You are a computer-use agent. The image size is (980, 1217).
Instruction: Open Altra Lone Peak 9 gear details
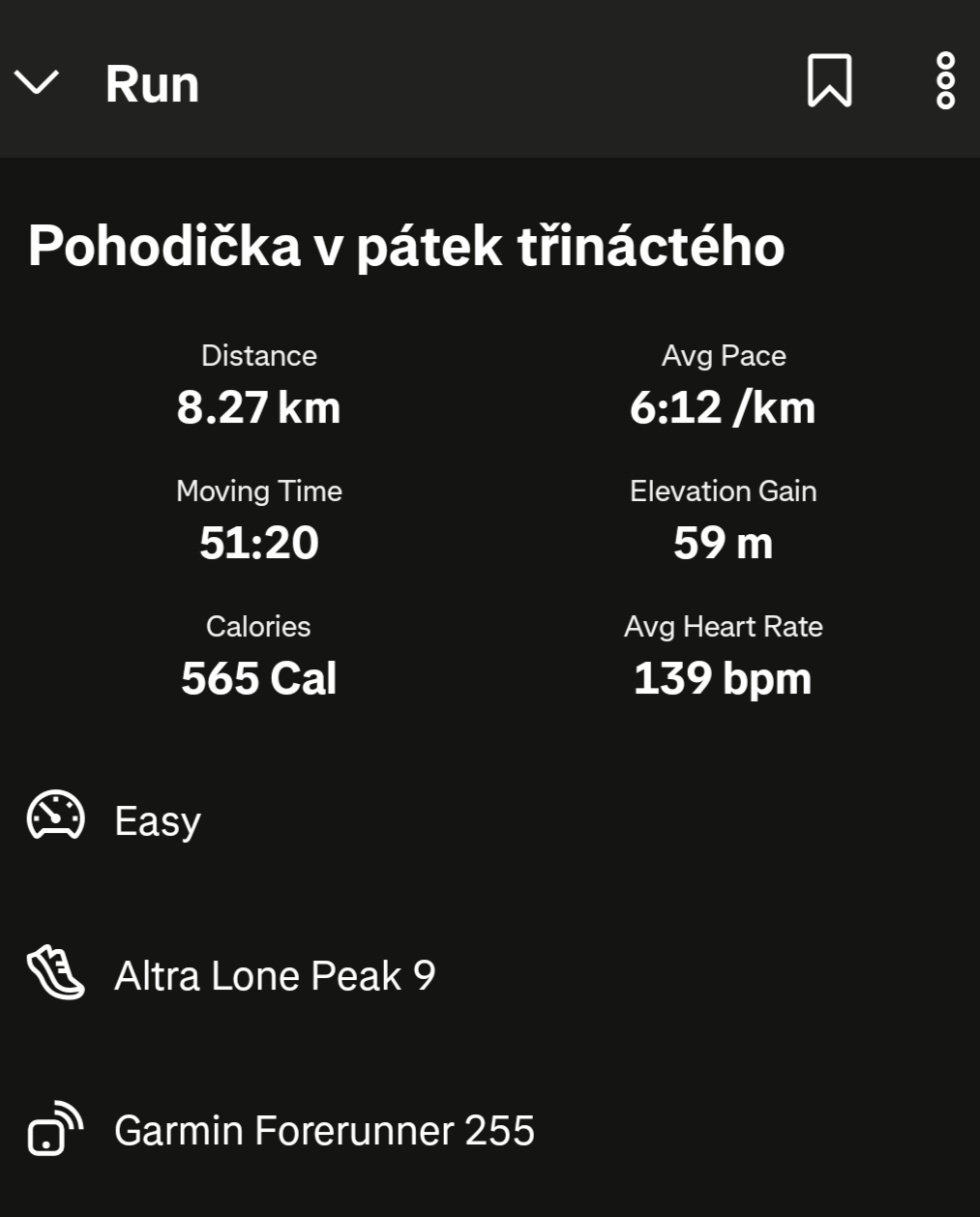(275, 975)
